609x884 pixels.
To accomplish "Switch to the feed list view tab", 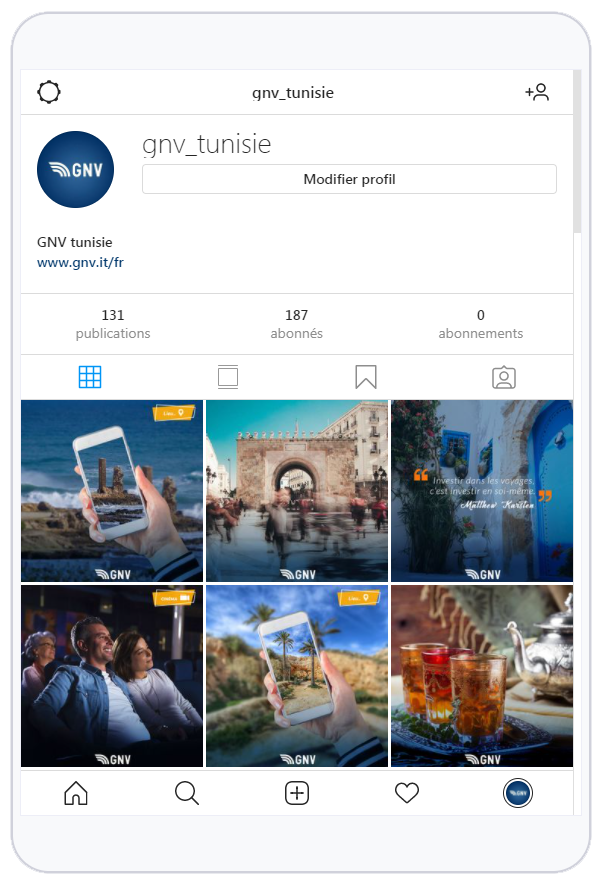I will (x=228, y=377).
